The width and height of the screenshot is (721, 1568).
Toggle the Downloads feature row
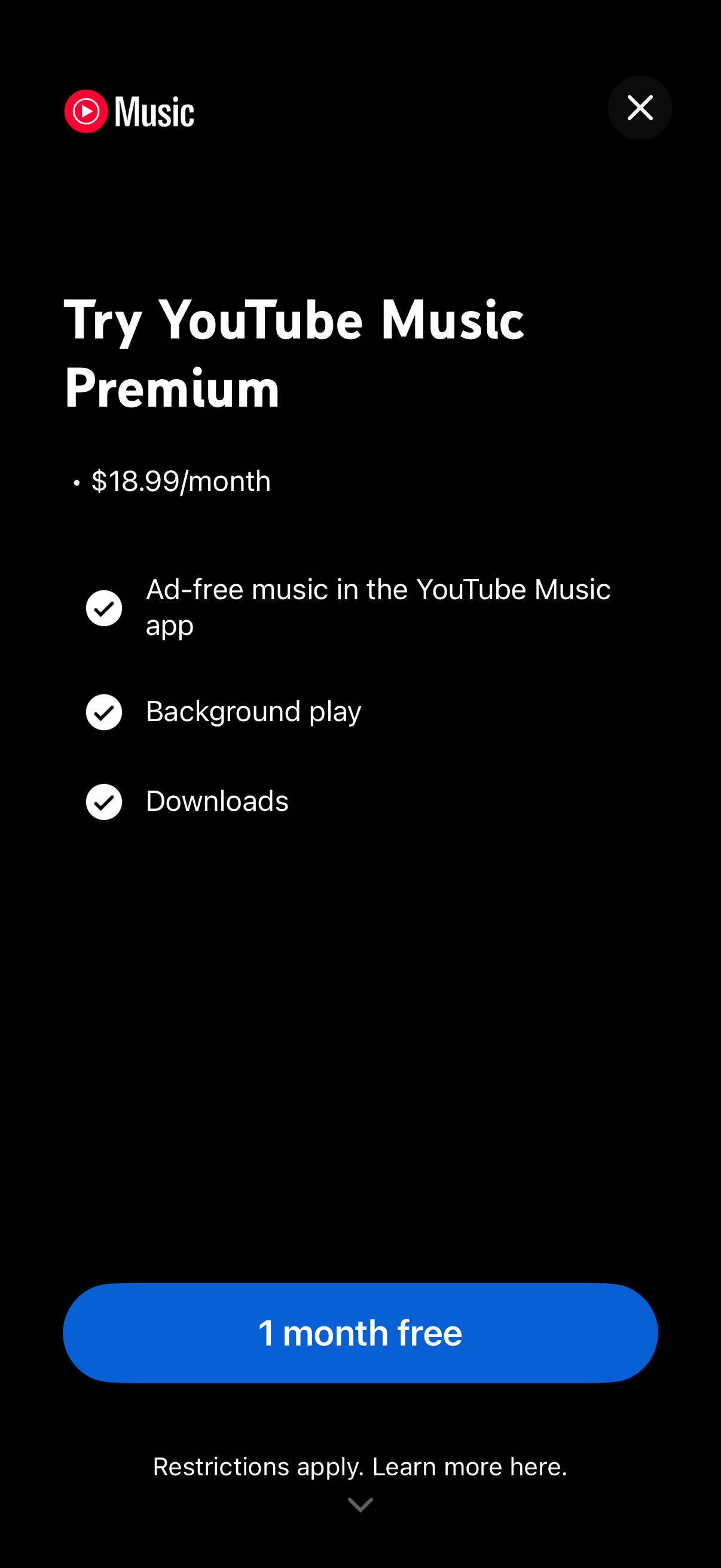click(216, 803)
